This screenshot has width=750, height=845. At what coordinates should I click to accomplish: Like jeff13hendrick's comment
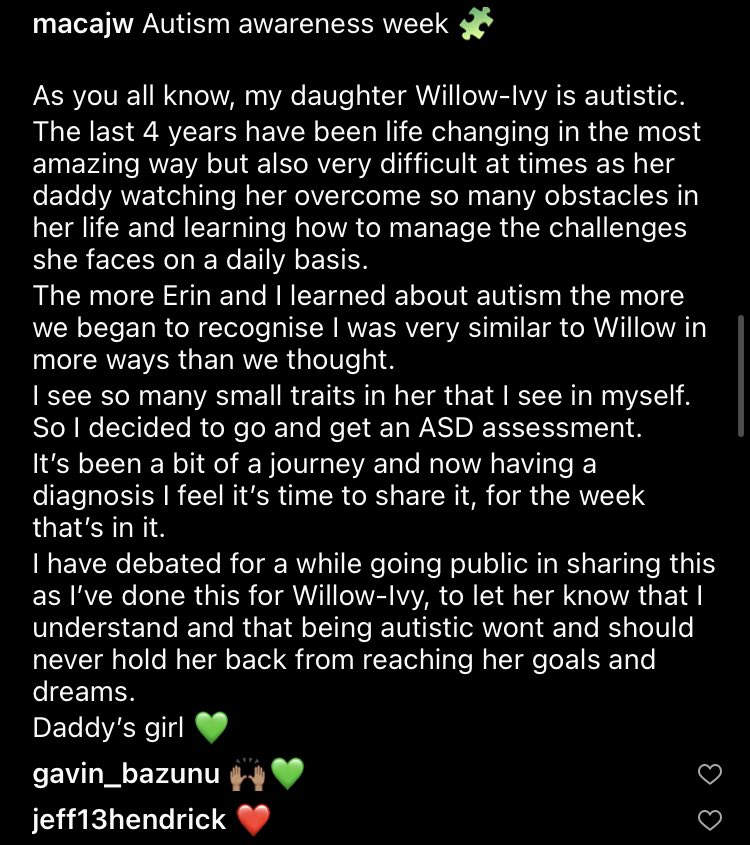coord(709,821)
